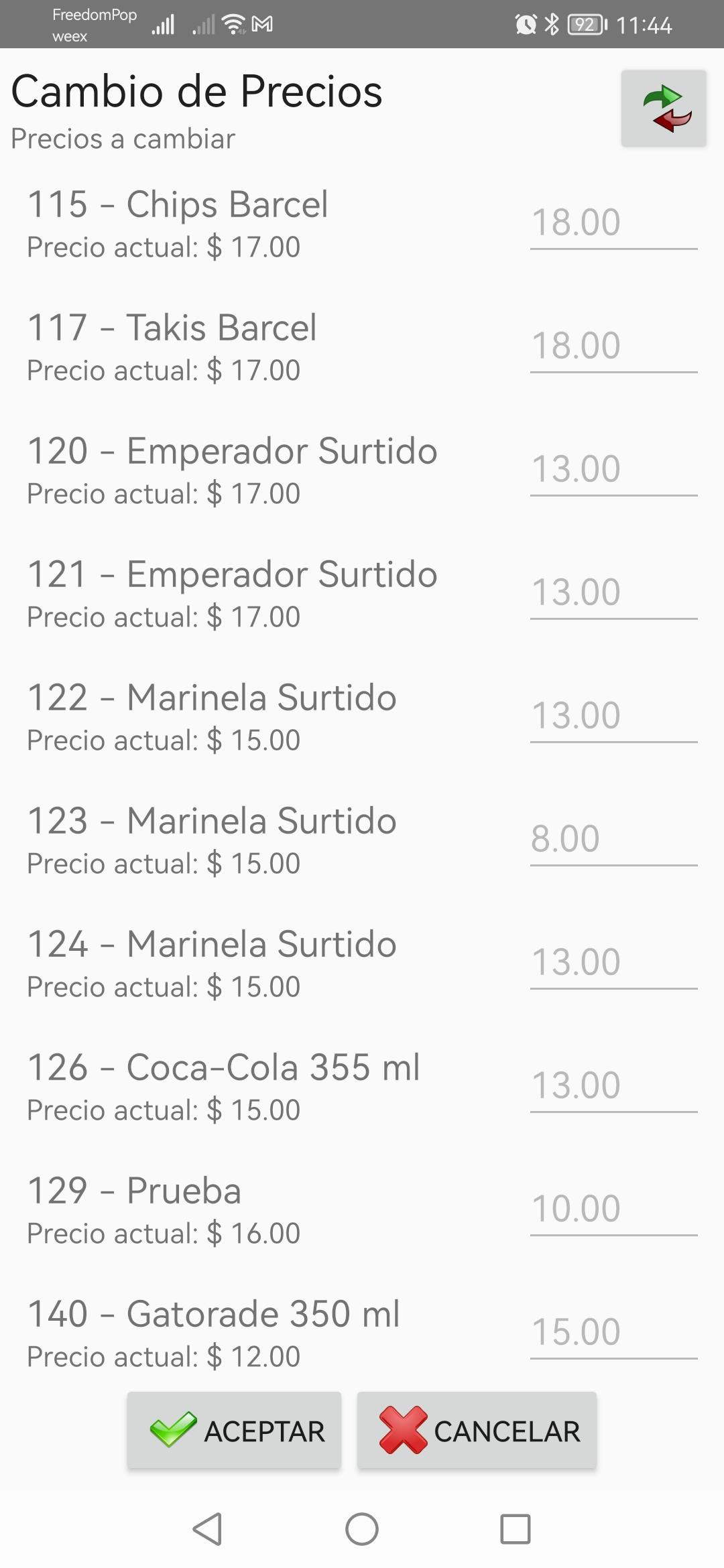
Task: Open recent apps from the navigation bar
Action: pos(516,1529)
